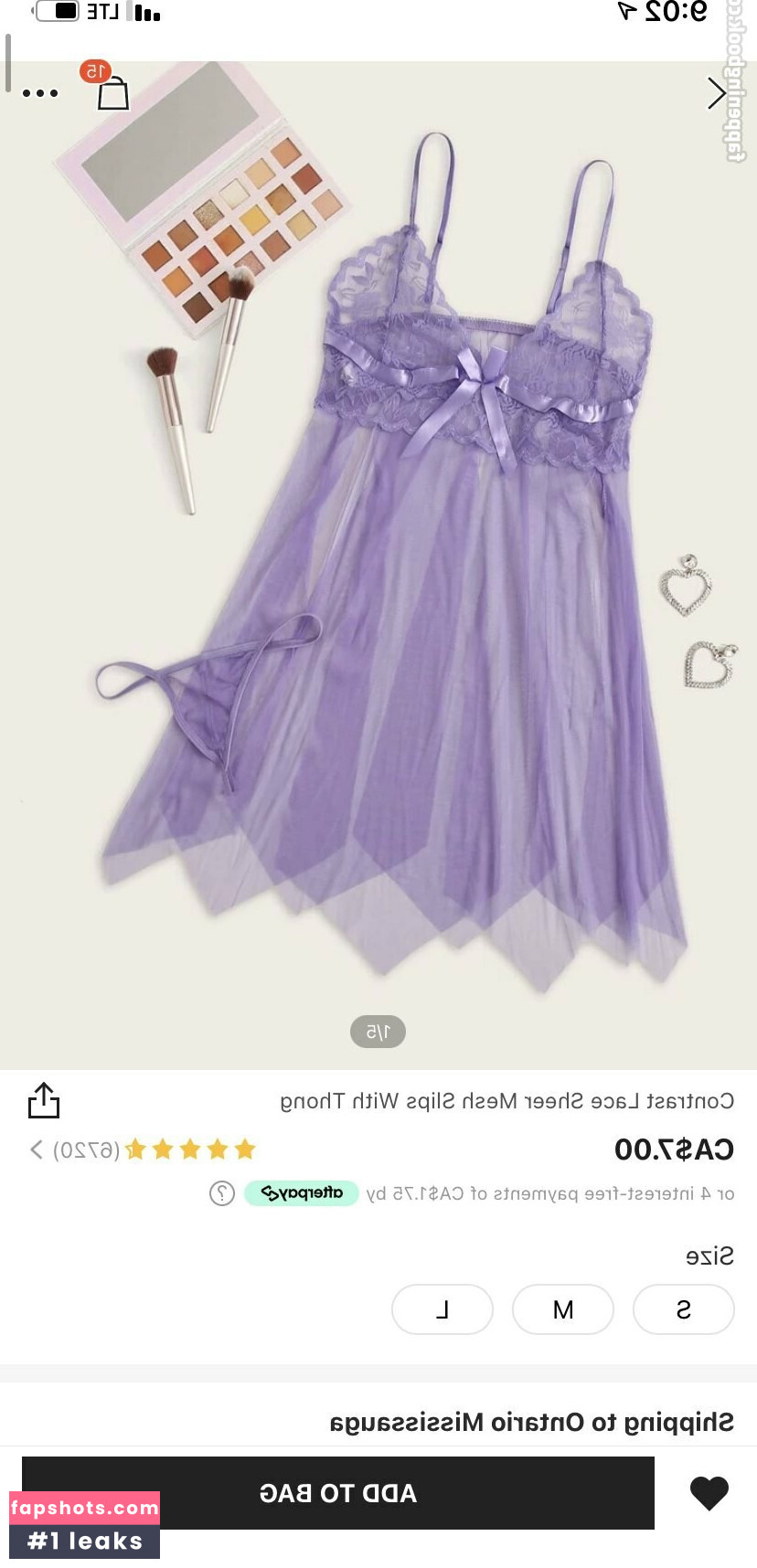Screen dimensions: 757x1568
Task: Save item to wishlist with heart
Action: pyautogui.click(x=709, y=1493)
